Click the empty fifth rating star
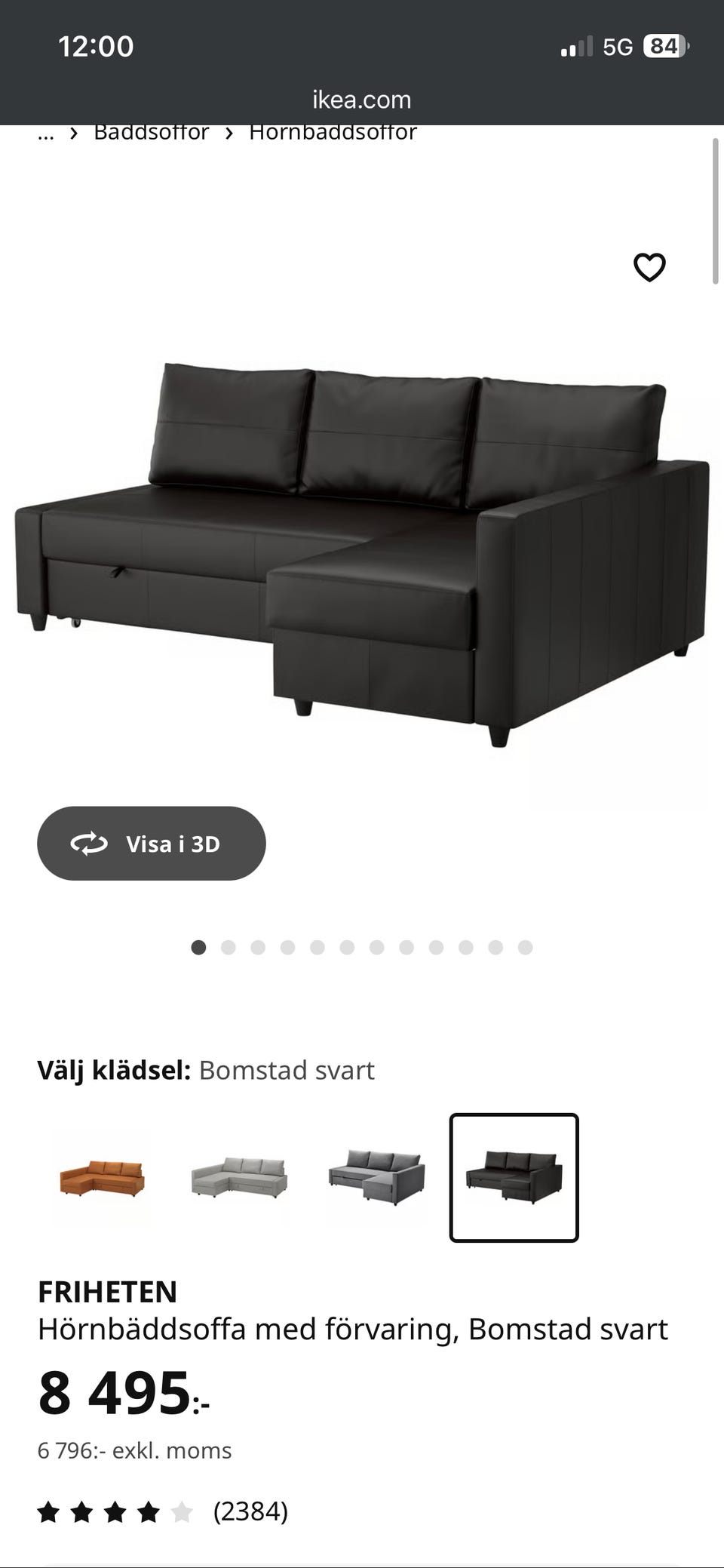This screenshot has height=1568, width=724. point(182,1511)
